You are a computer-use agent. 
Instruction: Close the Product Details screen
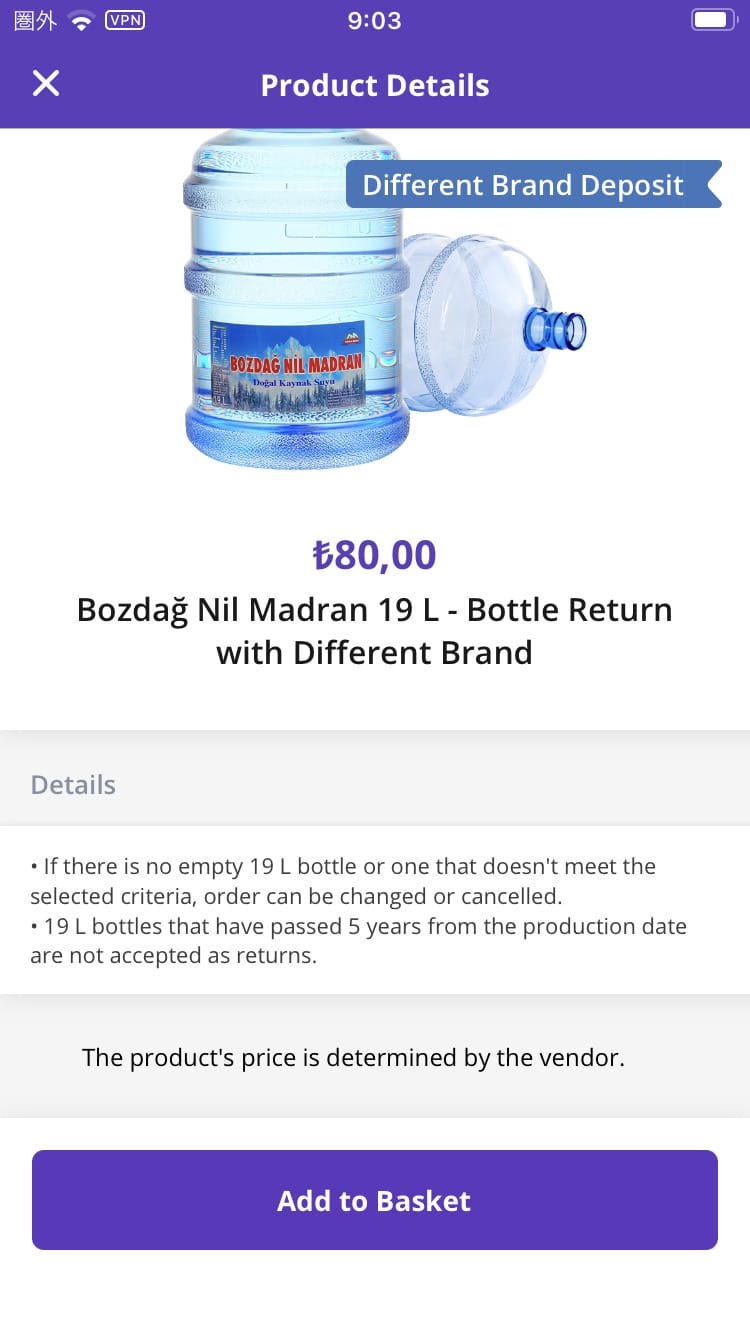tap(46, 84)
